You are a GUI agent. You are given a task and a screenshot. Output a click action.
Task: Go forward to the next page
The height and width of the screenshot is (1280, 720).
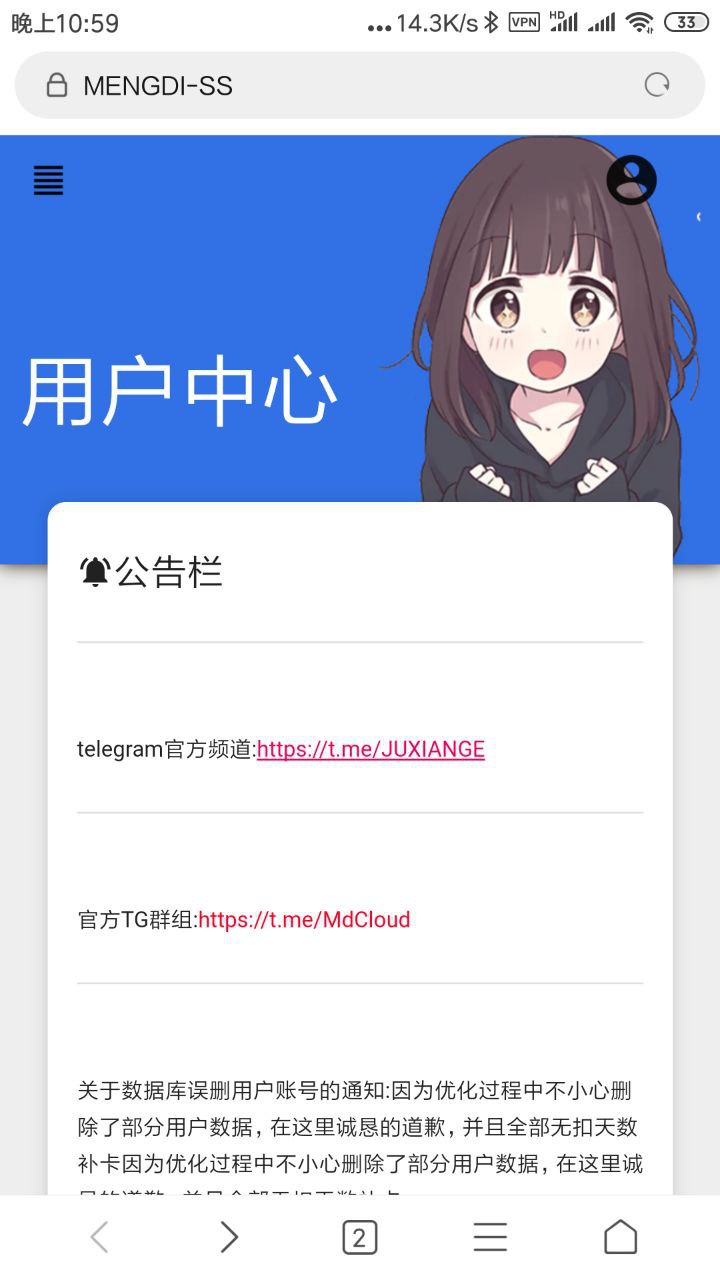coord(229,1238)
